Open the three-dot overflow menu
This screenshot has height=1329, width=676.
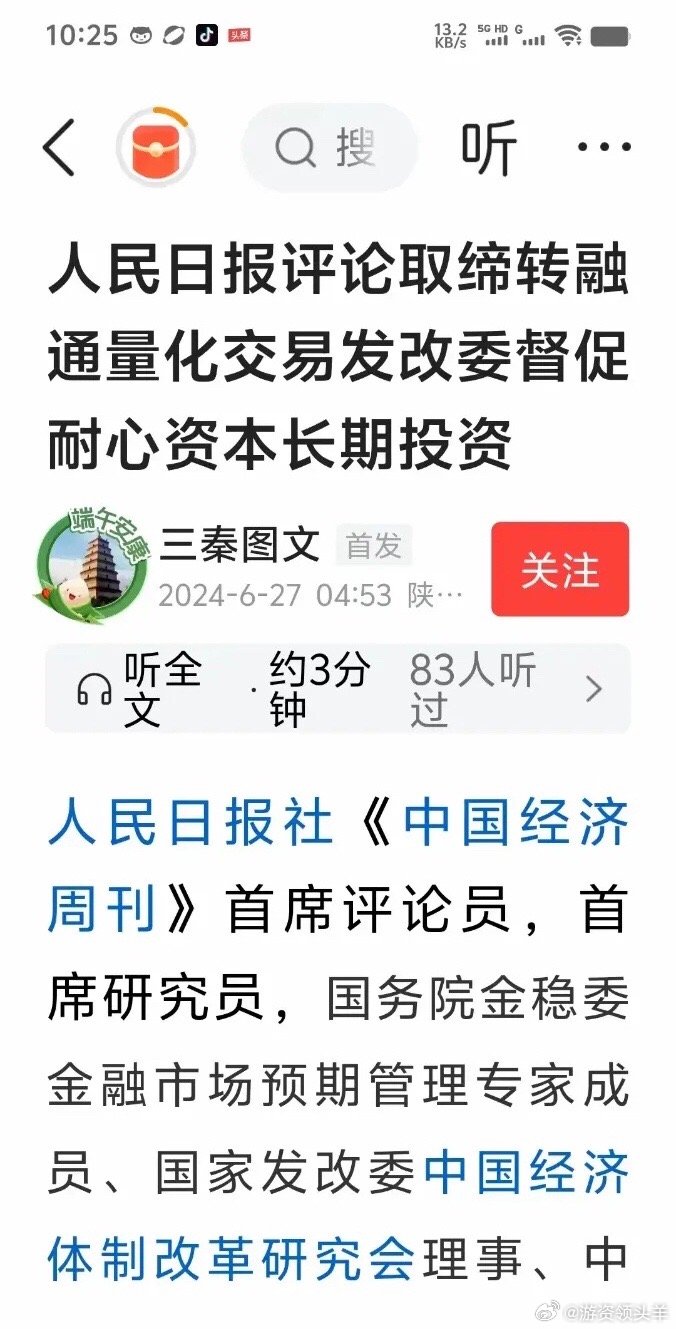tap(604, 148)
